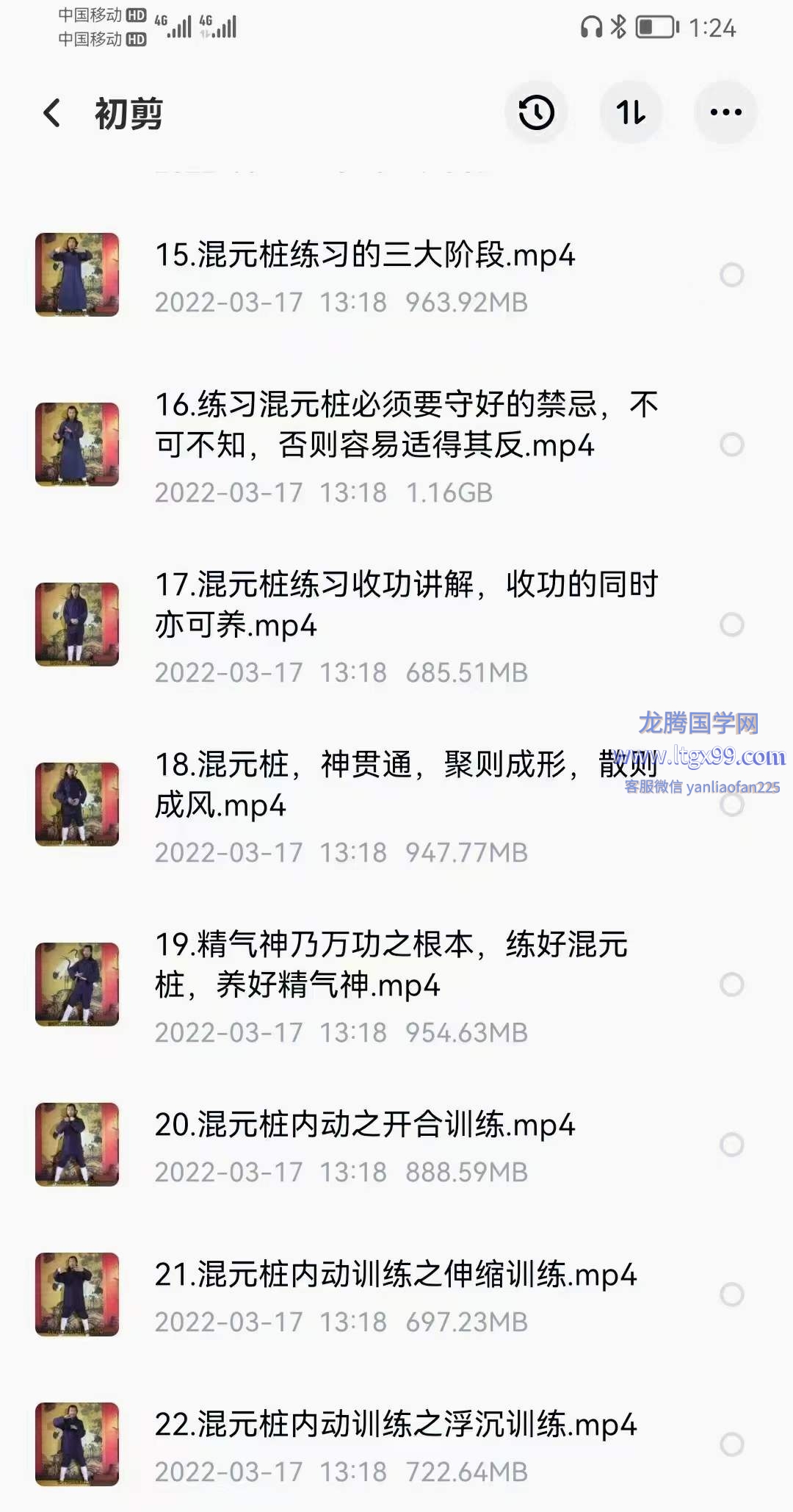Open video 21.混元桩内动训练之伸缩训练.mp4

tap(395, 1275)
